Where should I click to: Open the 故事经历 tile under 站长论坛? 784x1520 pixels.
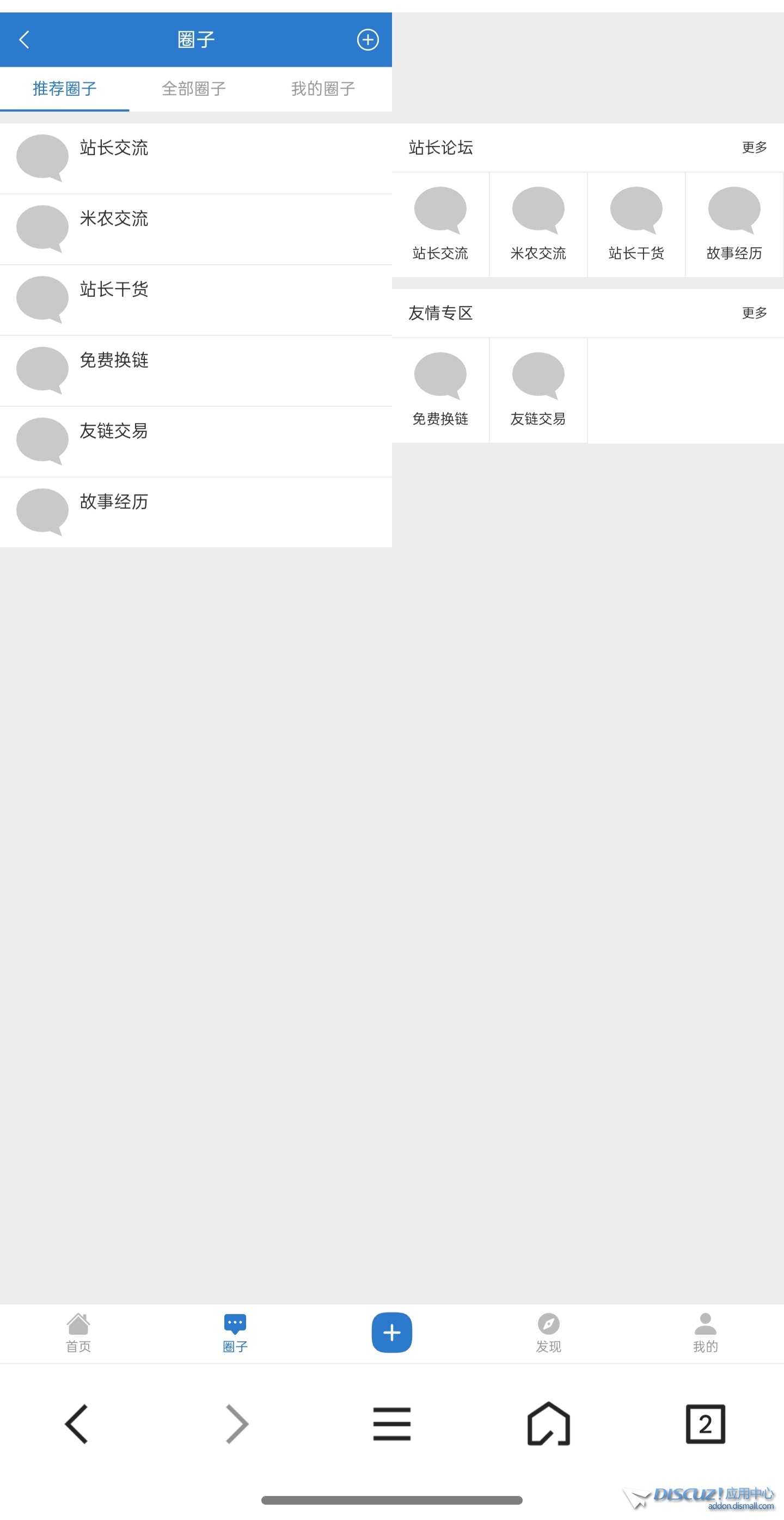click(734, 224)
